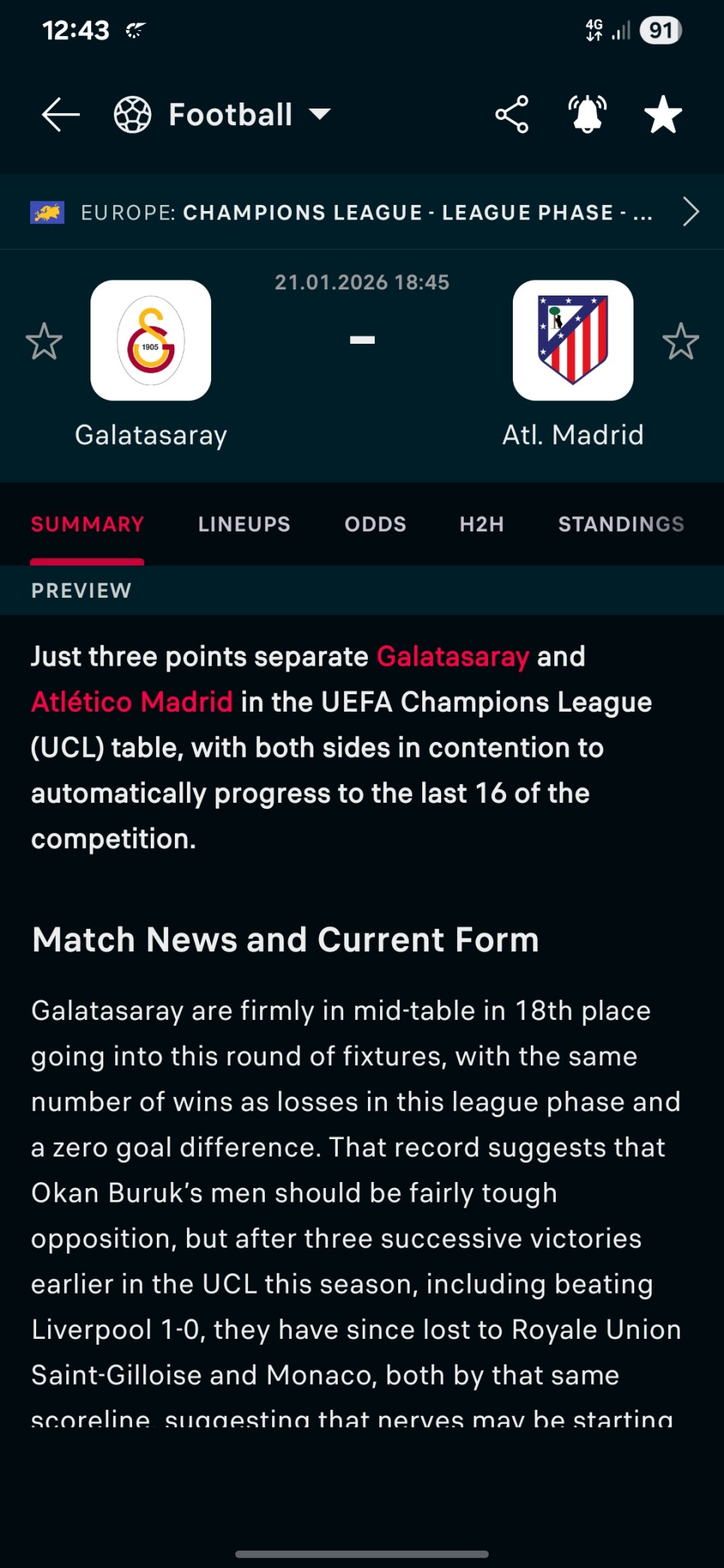Switch to the Odds tab

375,524
